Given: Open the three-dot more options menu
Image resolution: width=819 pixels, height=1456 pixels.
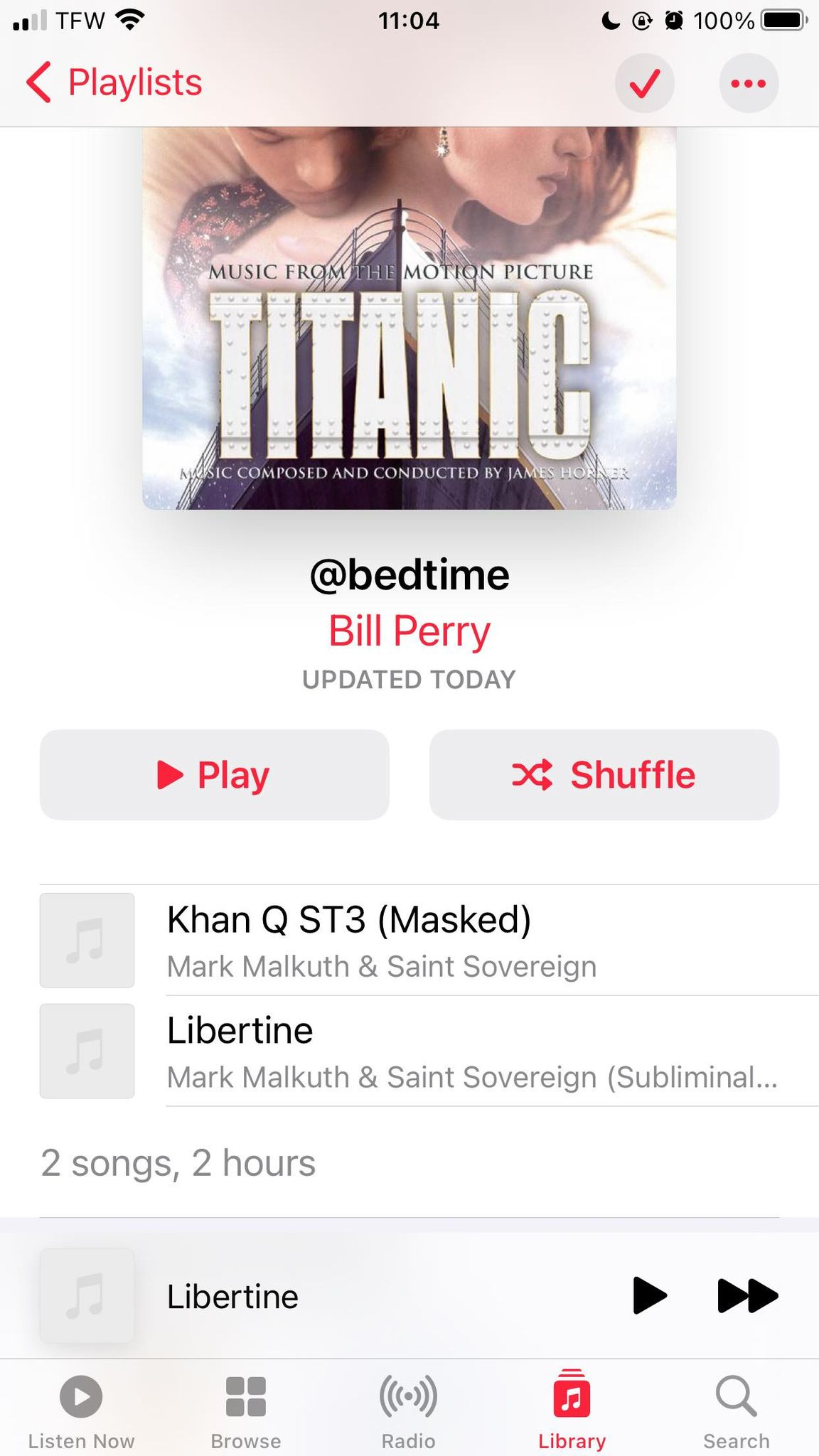Looking at the screenshot, I should (x=749, y=83).
